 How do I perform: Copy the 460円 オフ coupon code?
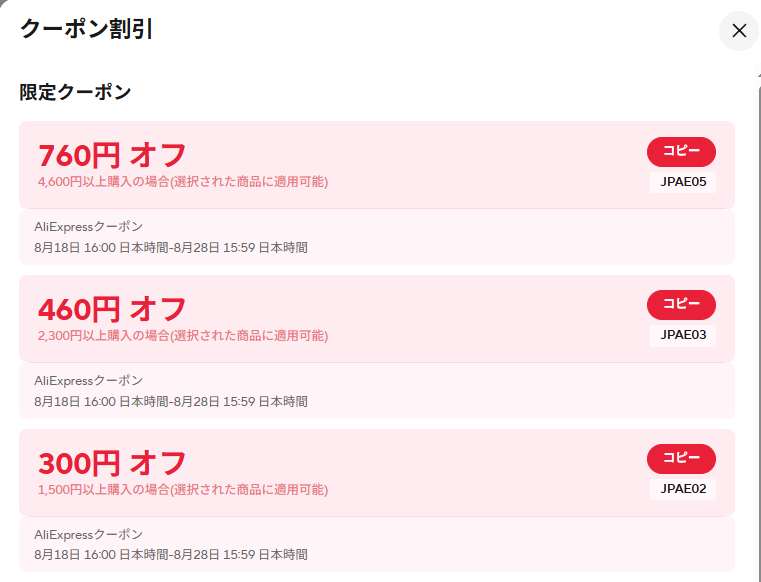point(681,305)
